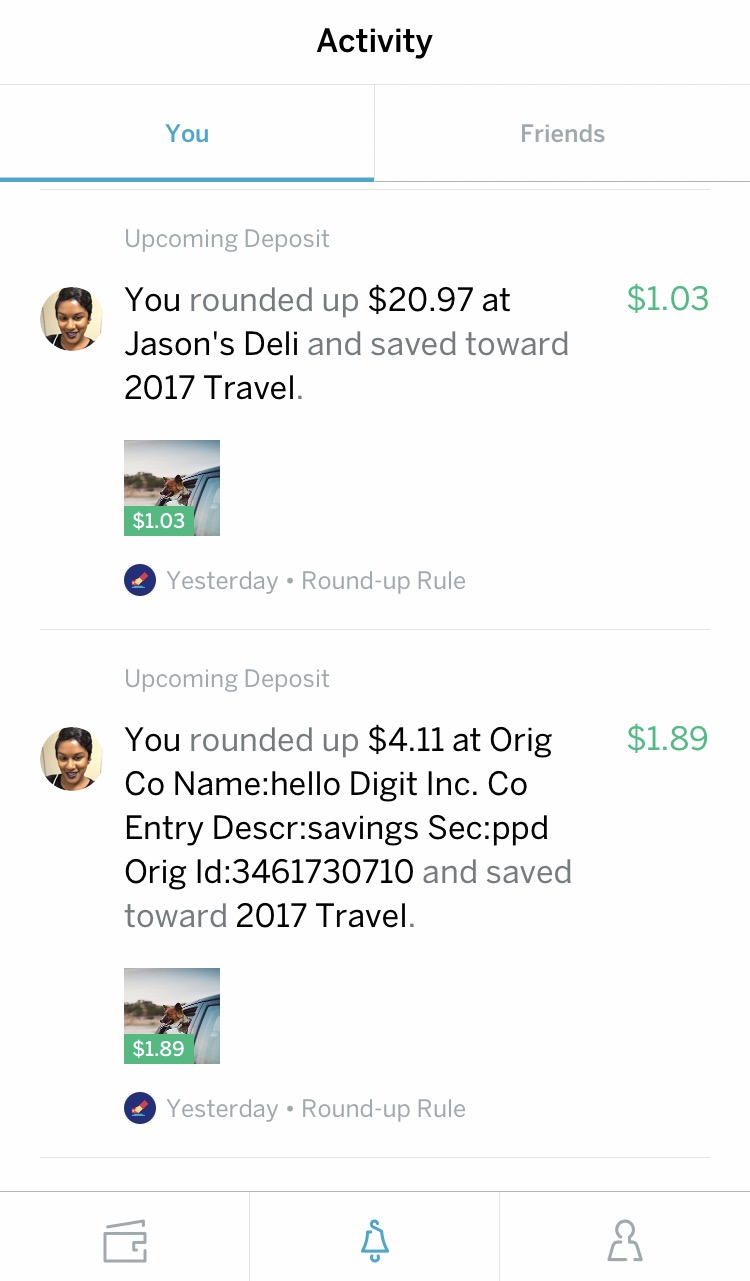
Task: Open the Jason's Deli round-up activity
Action: 375,410
